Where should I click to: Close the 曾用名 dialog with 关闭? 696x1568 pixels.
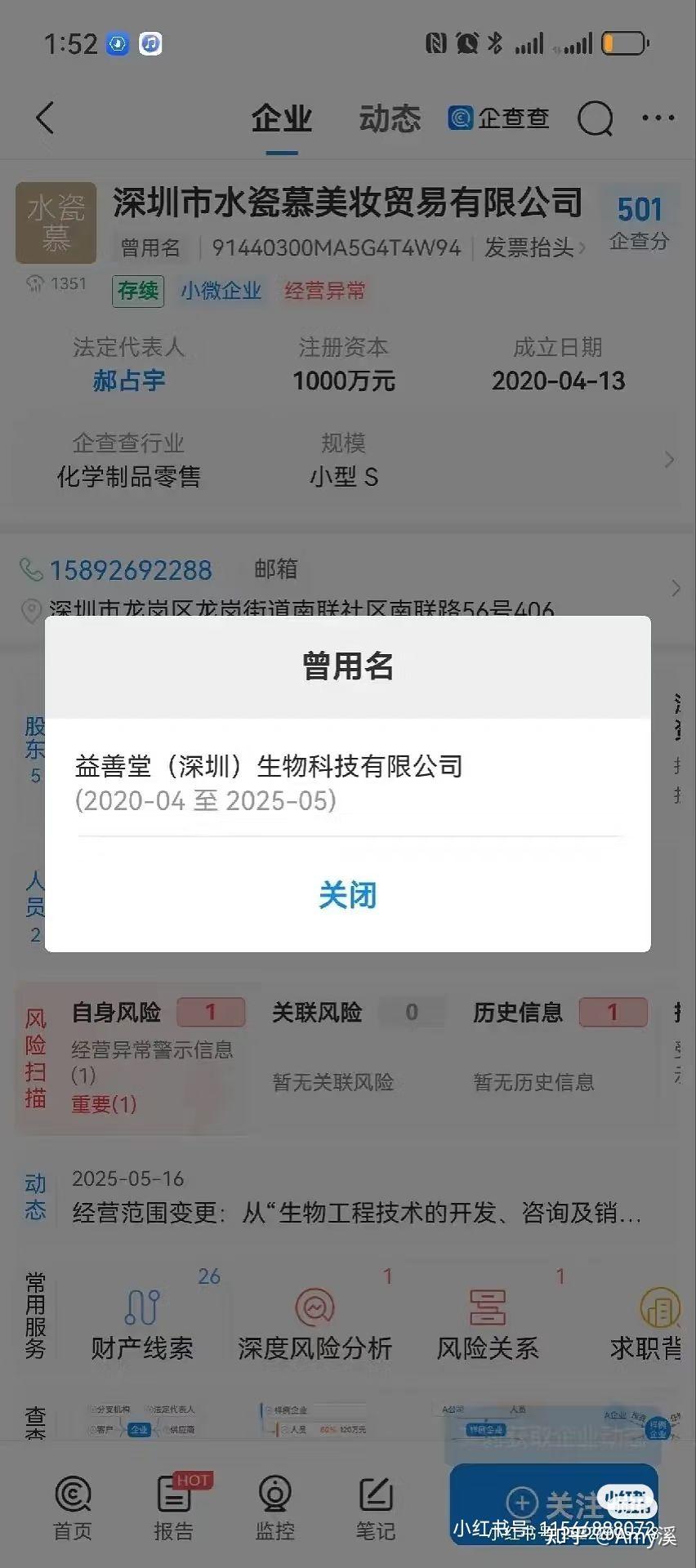(x=347, y=895)
